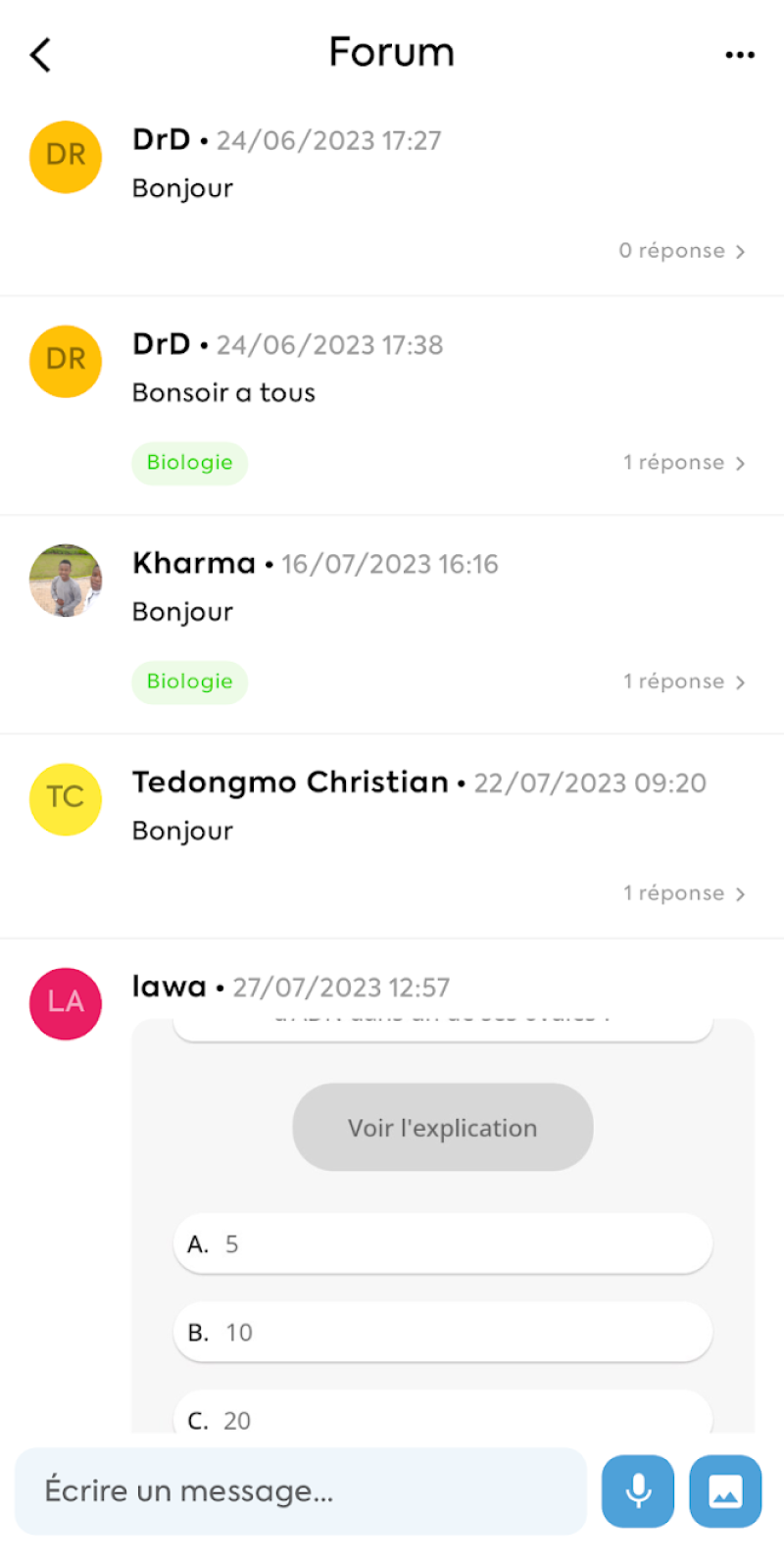Choose answer A. 5

(x=442, y=1243)
